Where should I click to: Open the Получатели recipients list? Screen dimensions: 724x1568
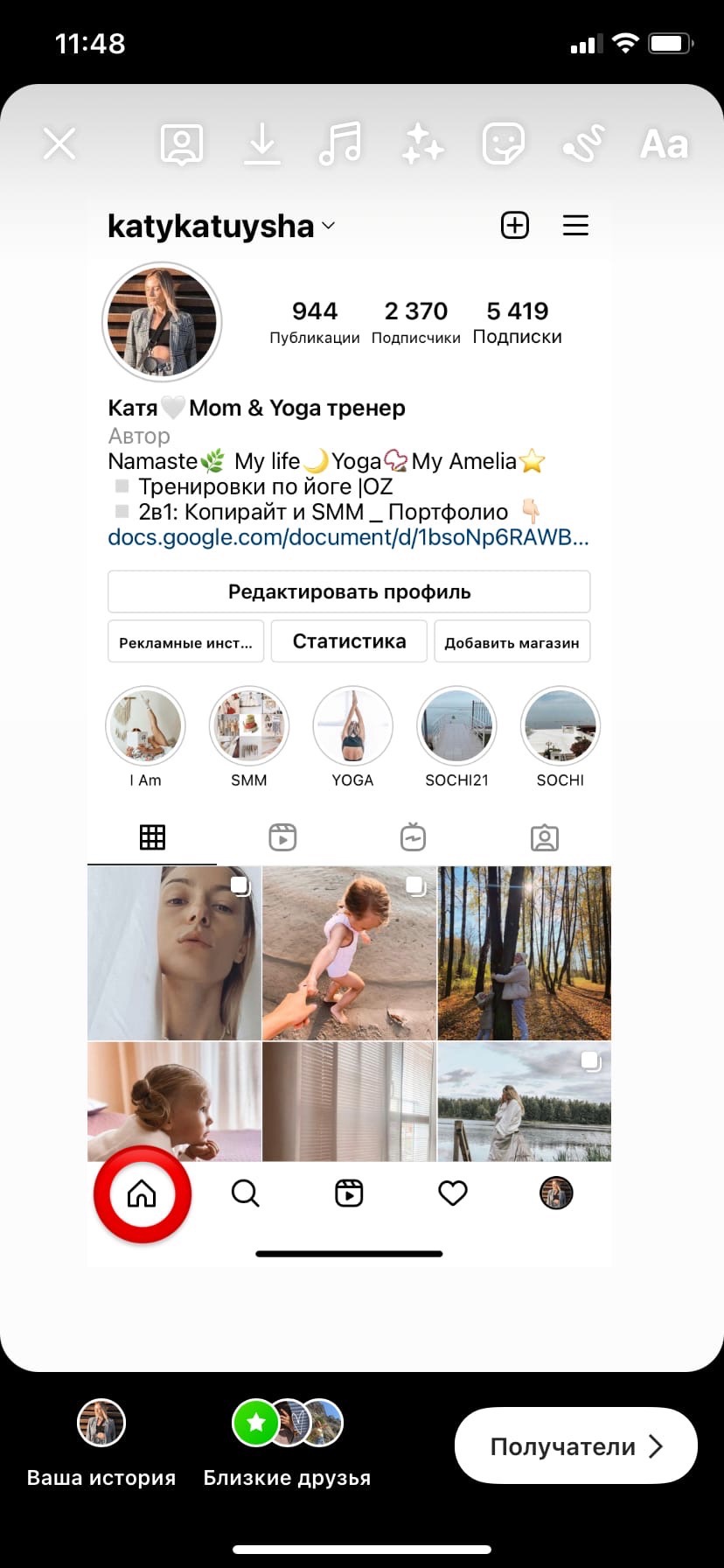click(575, 1446)
